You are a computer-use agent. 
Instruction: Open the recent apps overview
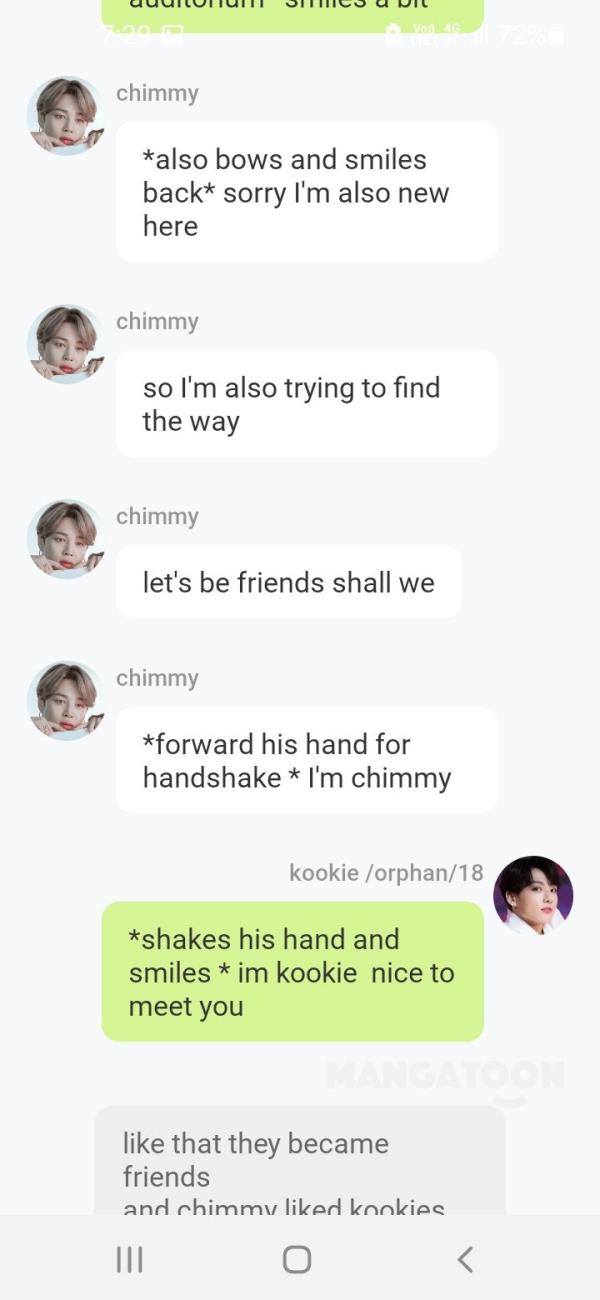click(130, 1259)
